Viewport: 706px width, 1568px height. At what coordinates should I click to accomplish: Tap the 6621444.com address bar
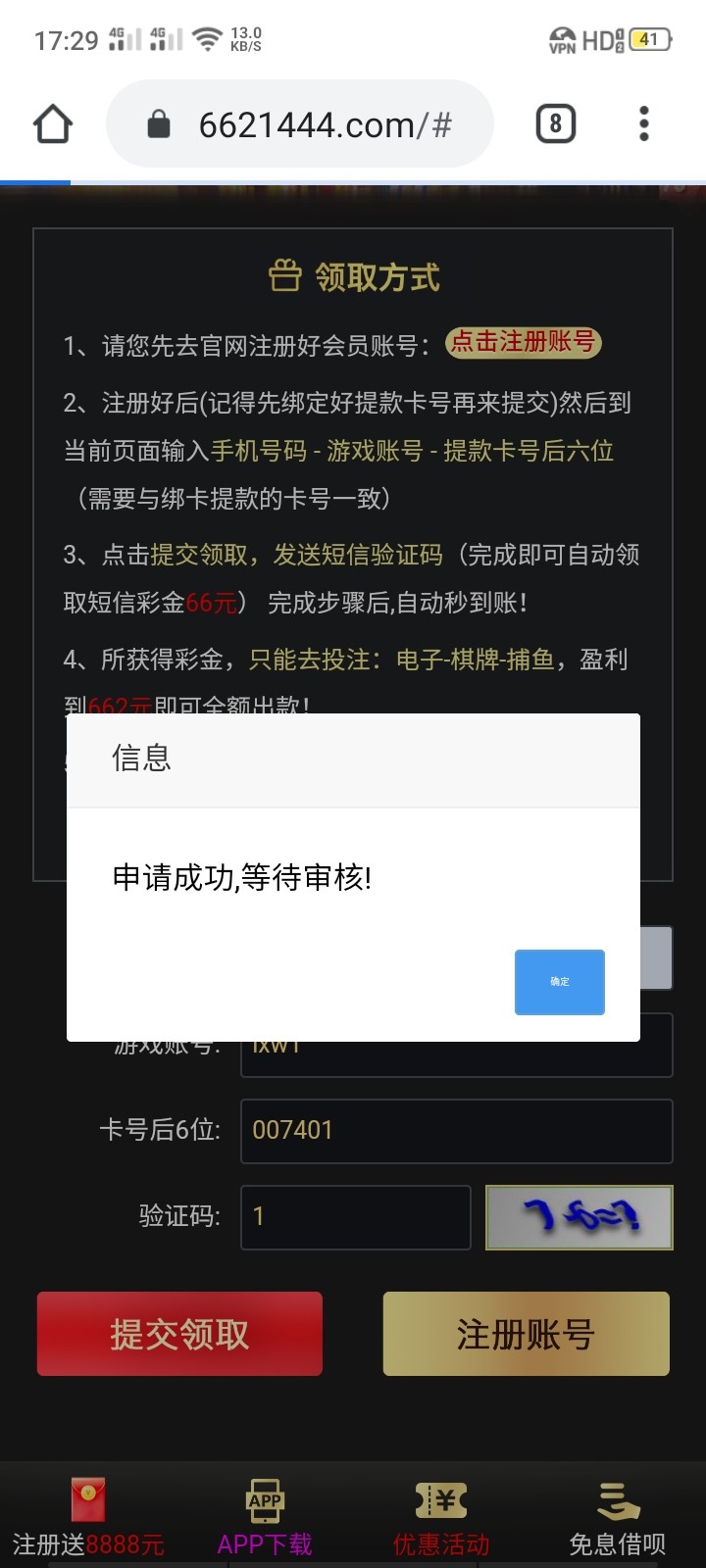pos(299,124)
